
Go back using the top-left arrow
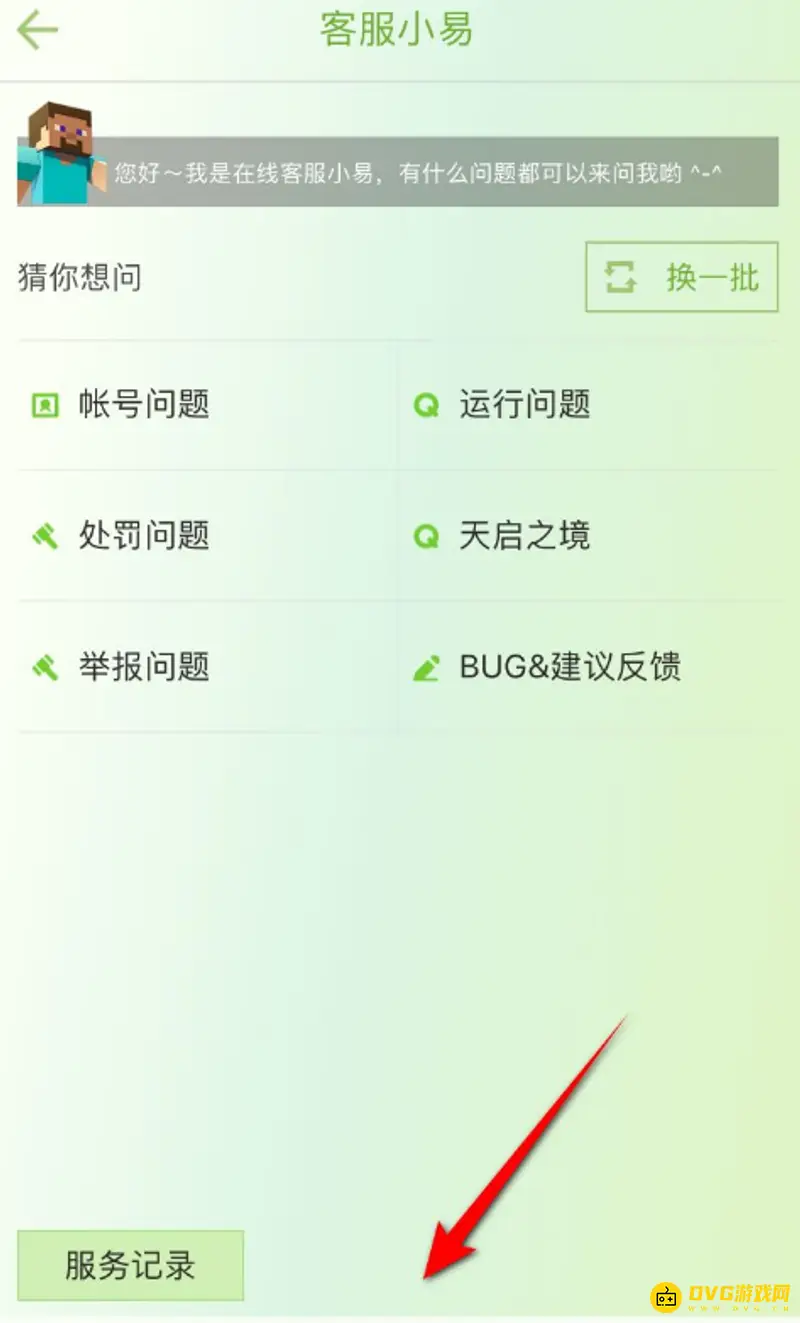point(38,30)
